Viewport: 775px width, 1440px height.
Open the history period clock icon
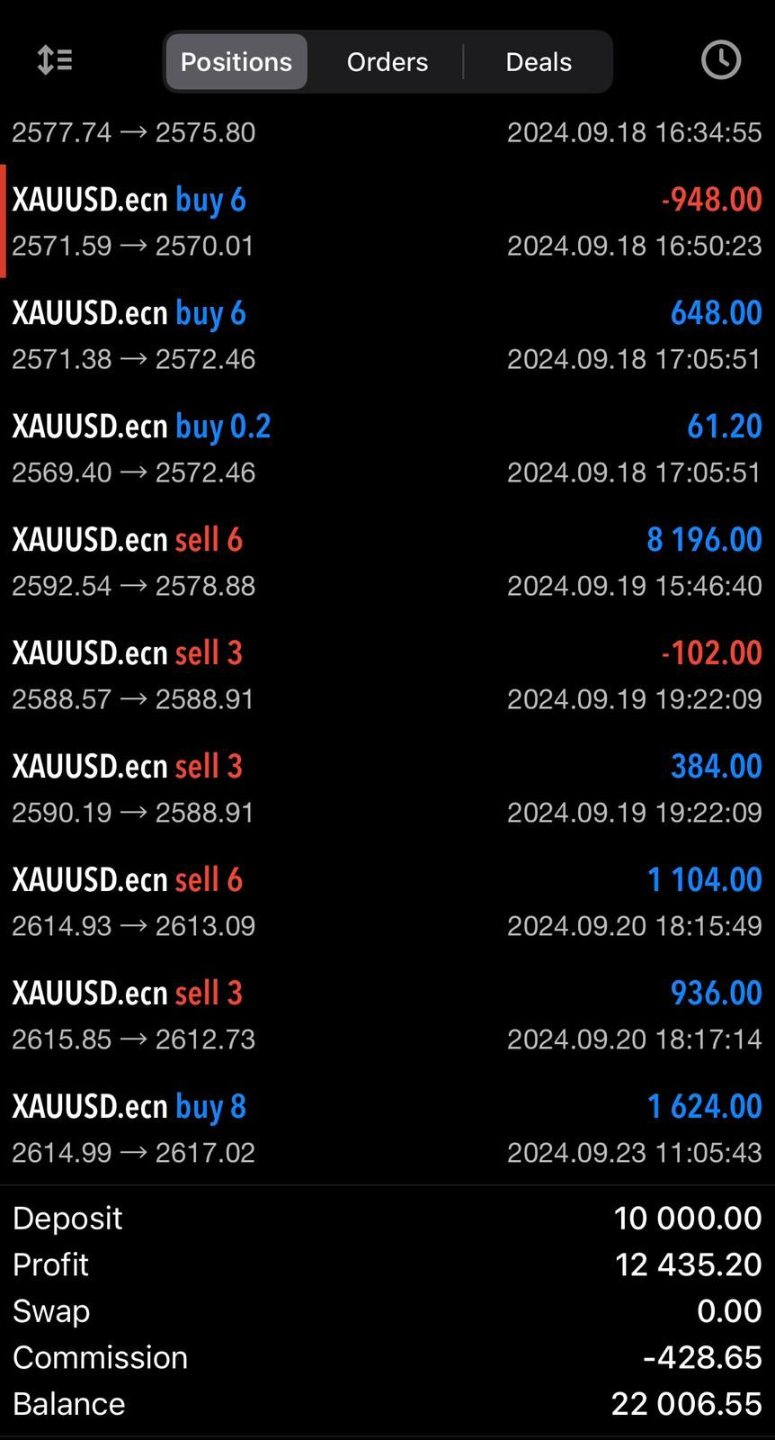pos(720,61)
